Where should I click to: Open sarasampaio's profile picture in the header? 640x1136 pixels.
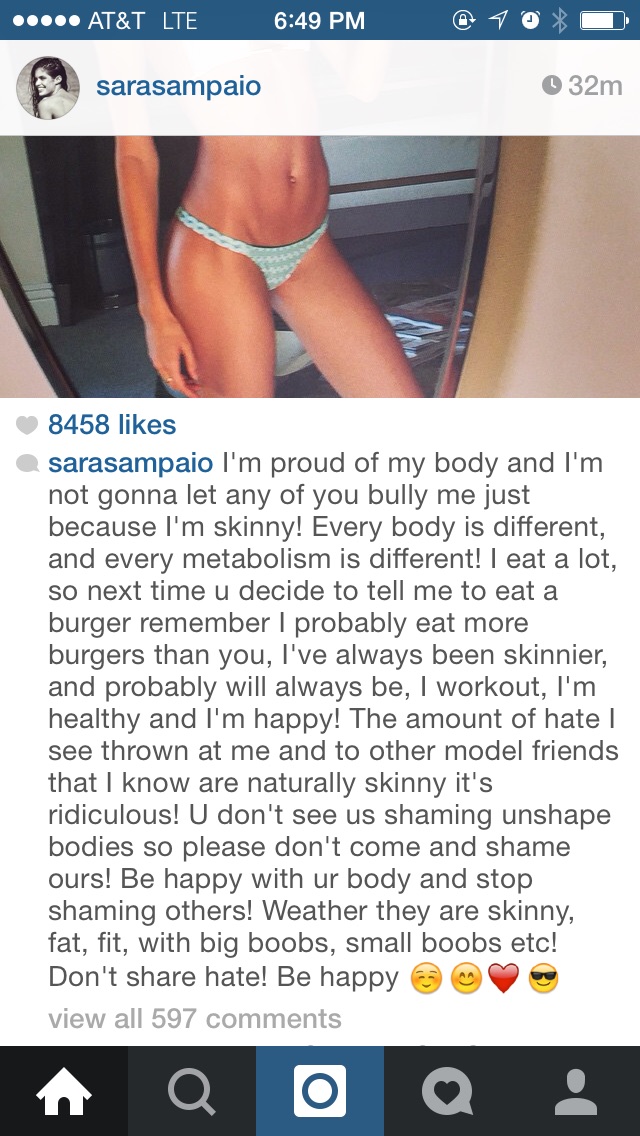click(48, 87)
